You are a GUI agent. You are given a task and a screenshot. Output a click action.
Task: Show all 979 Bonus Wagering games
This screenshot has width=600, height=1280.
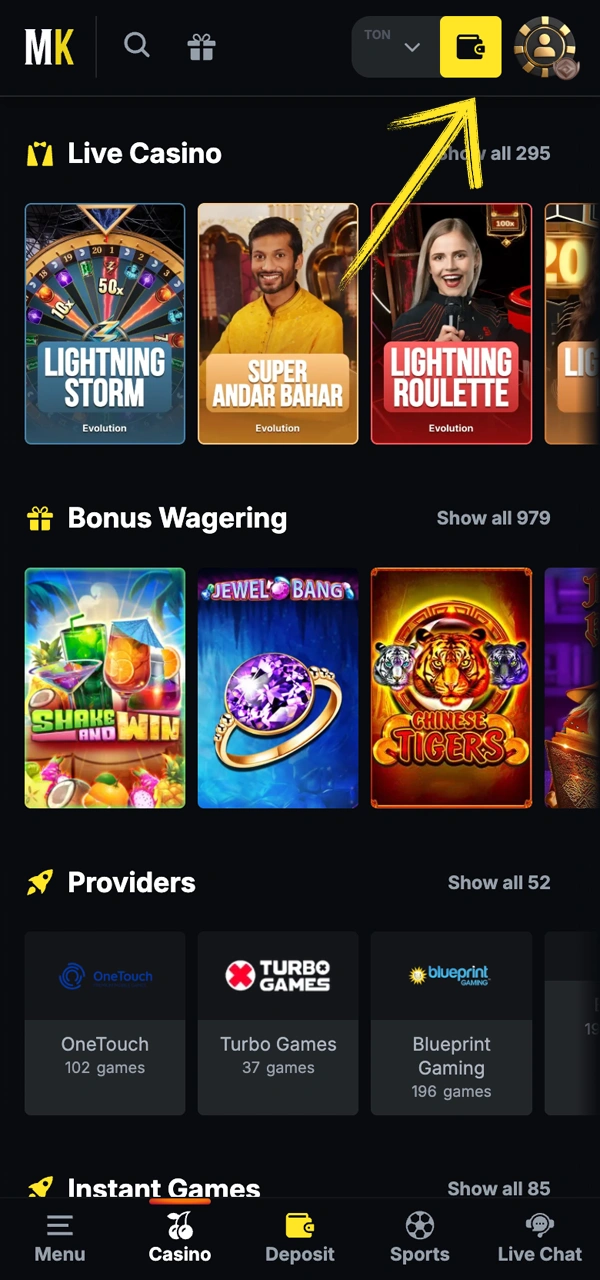point(493,518)
